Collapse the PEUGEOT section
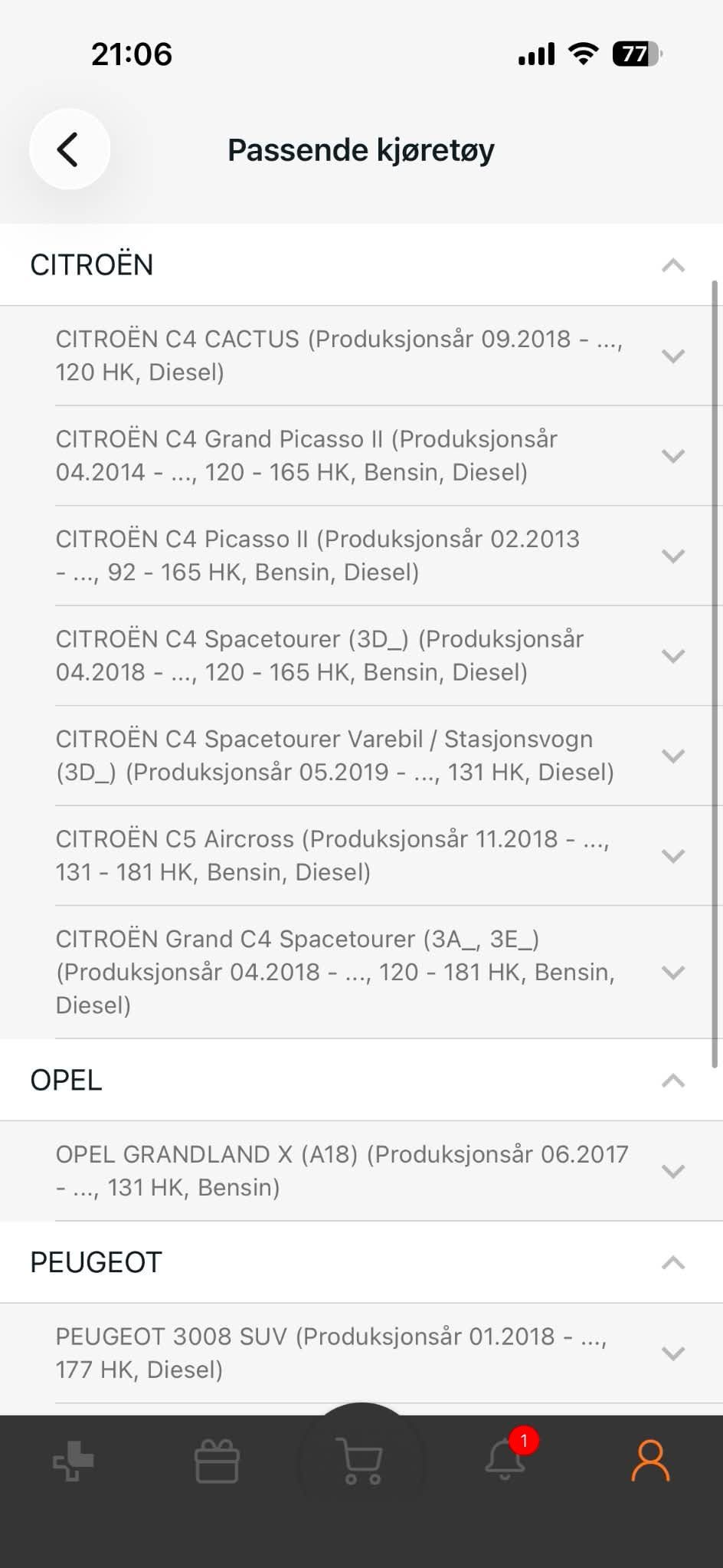The image size is (723, 1568). 361,1262
